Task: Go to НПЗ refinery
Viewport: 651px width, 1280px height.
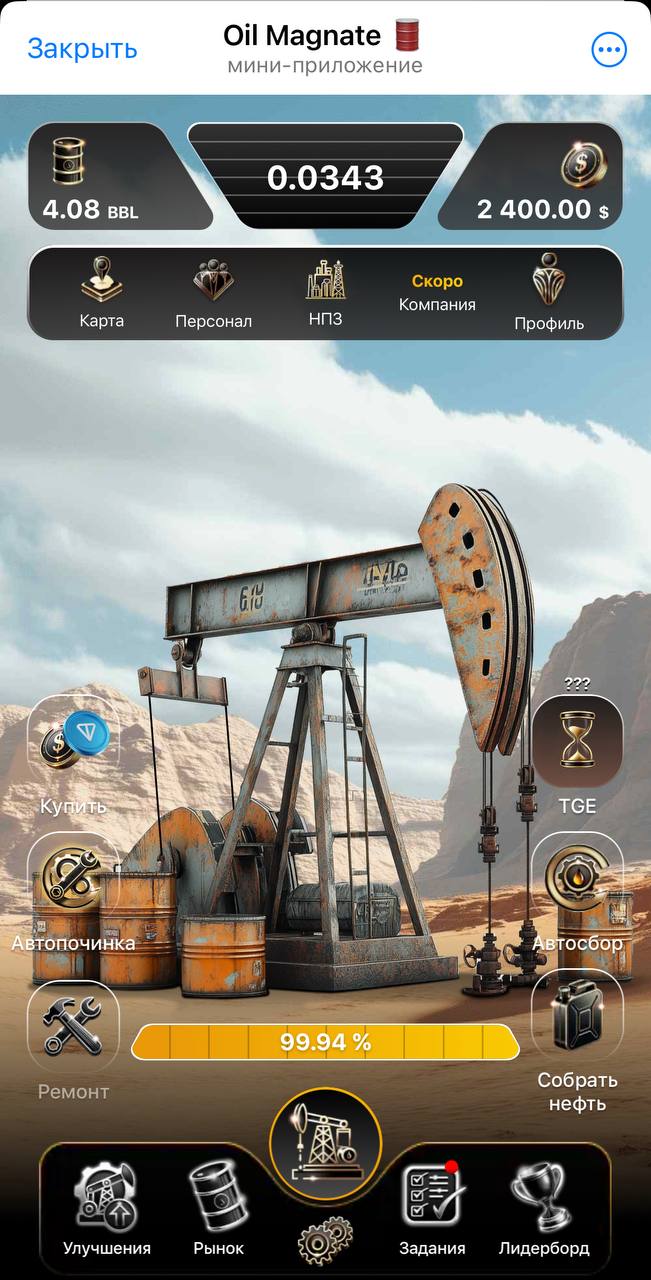Action: [325, 292]
